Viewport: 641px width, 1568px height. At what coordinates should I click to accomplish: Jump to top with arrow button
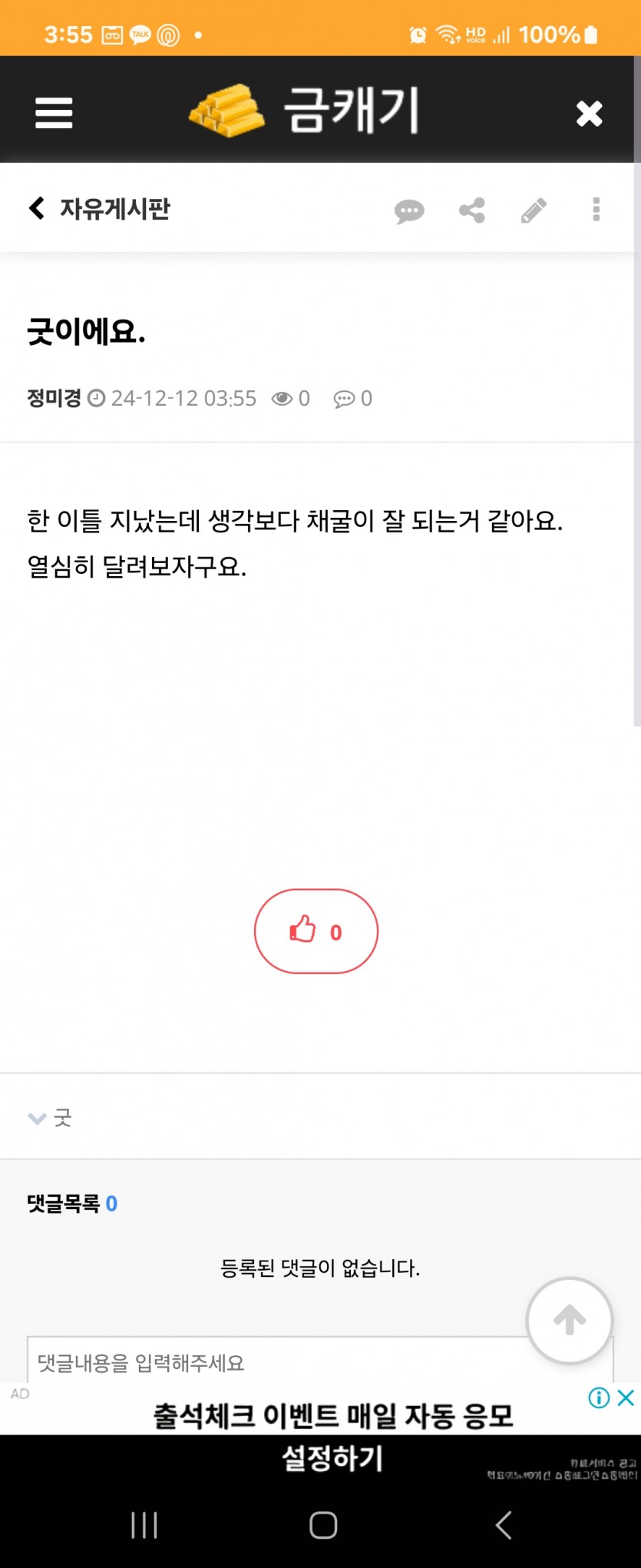[569, 1321]
